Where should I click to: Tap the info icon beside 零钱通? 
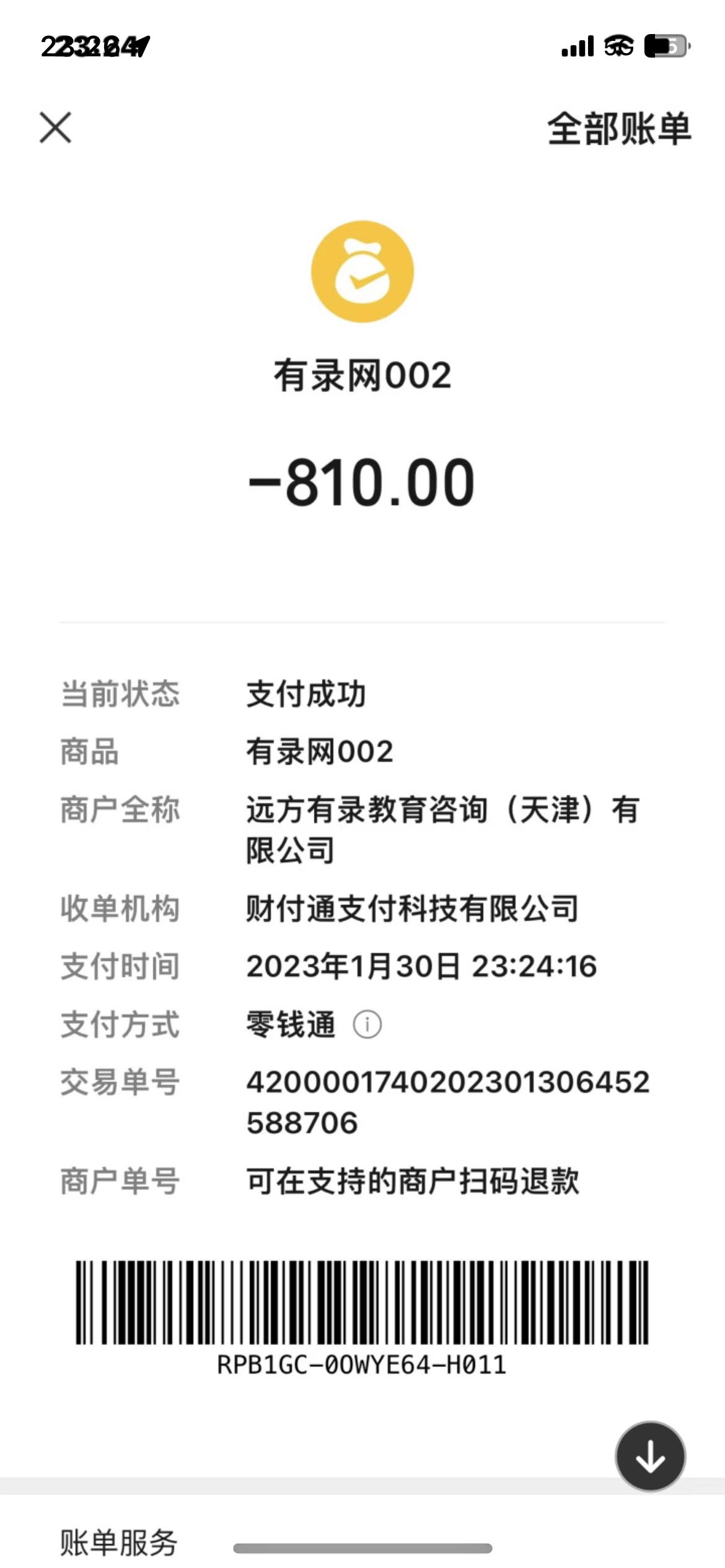point(367,1025)
